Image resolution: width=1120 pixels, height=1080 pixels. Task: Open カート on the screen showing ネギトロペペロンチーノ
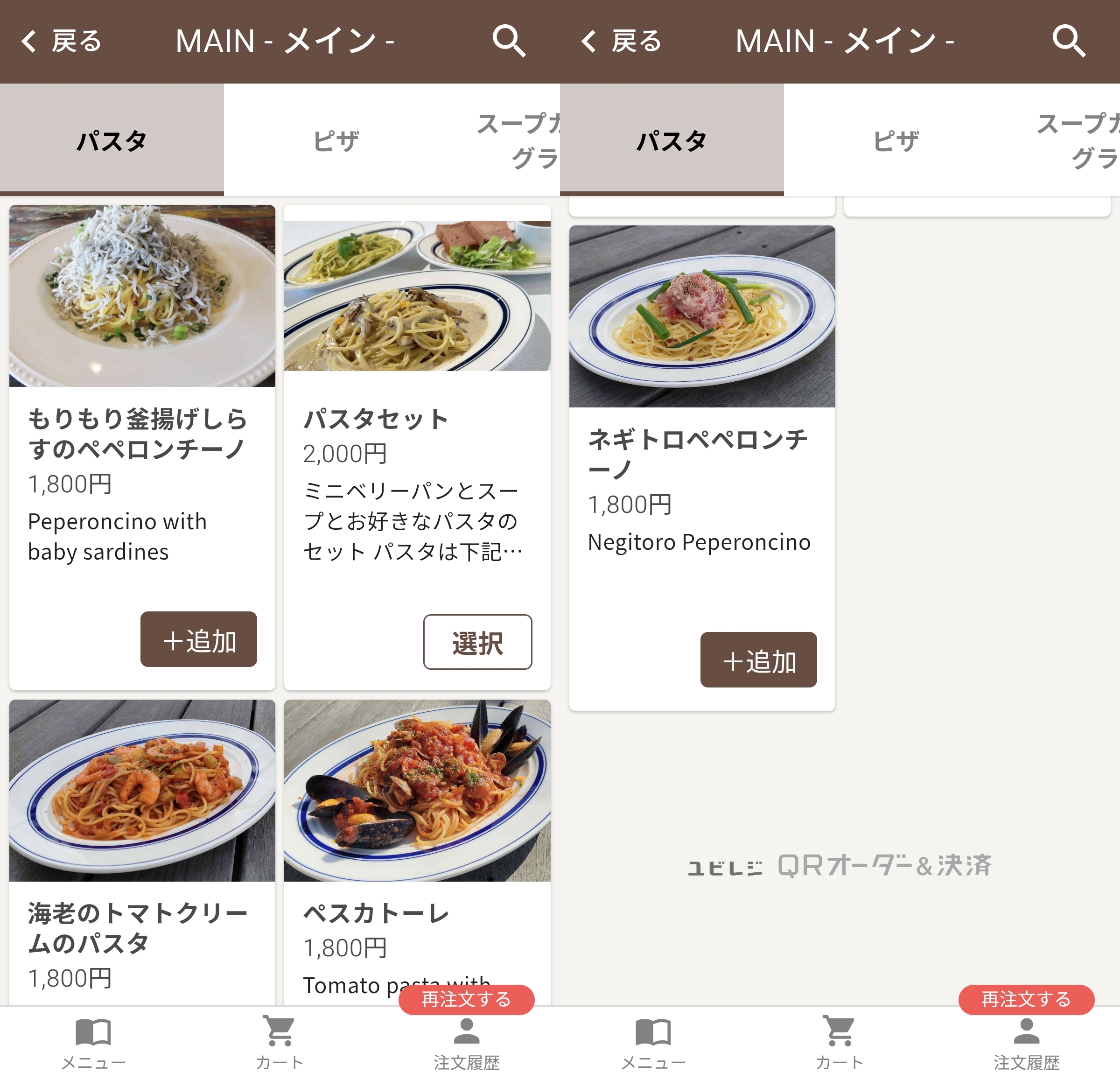click(839, 1043)
